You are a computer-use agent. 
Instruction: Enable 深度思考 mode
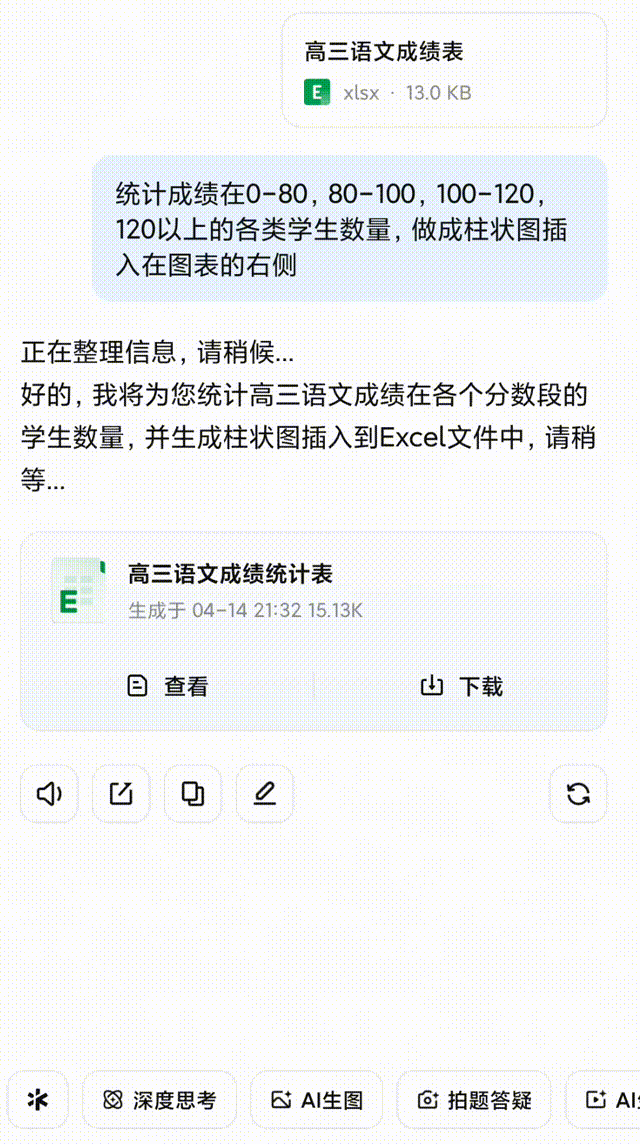point(160,1100)
